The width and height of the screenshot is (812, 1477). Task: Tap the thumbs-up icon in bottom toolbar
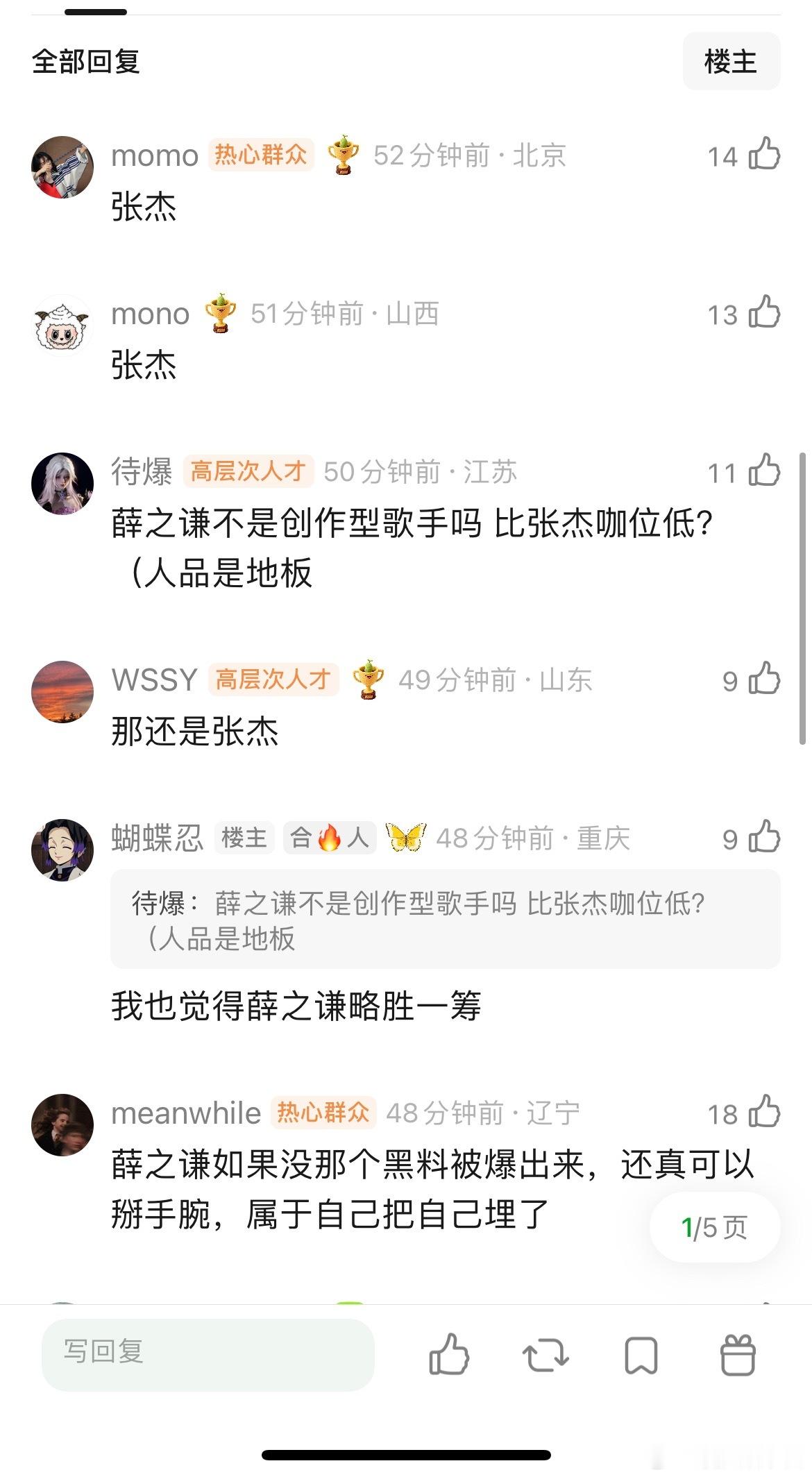(x=450, y=1356)
